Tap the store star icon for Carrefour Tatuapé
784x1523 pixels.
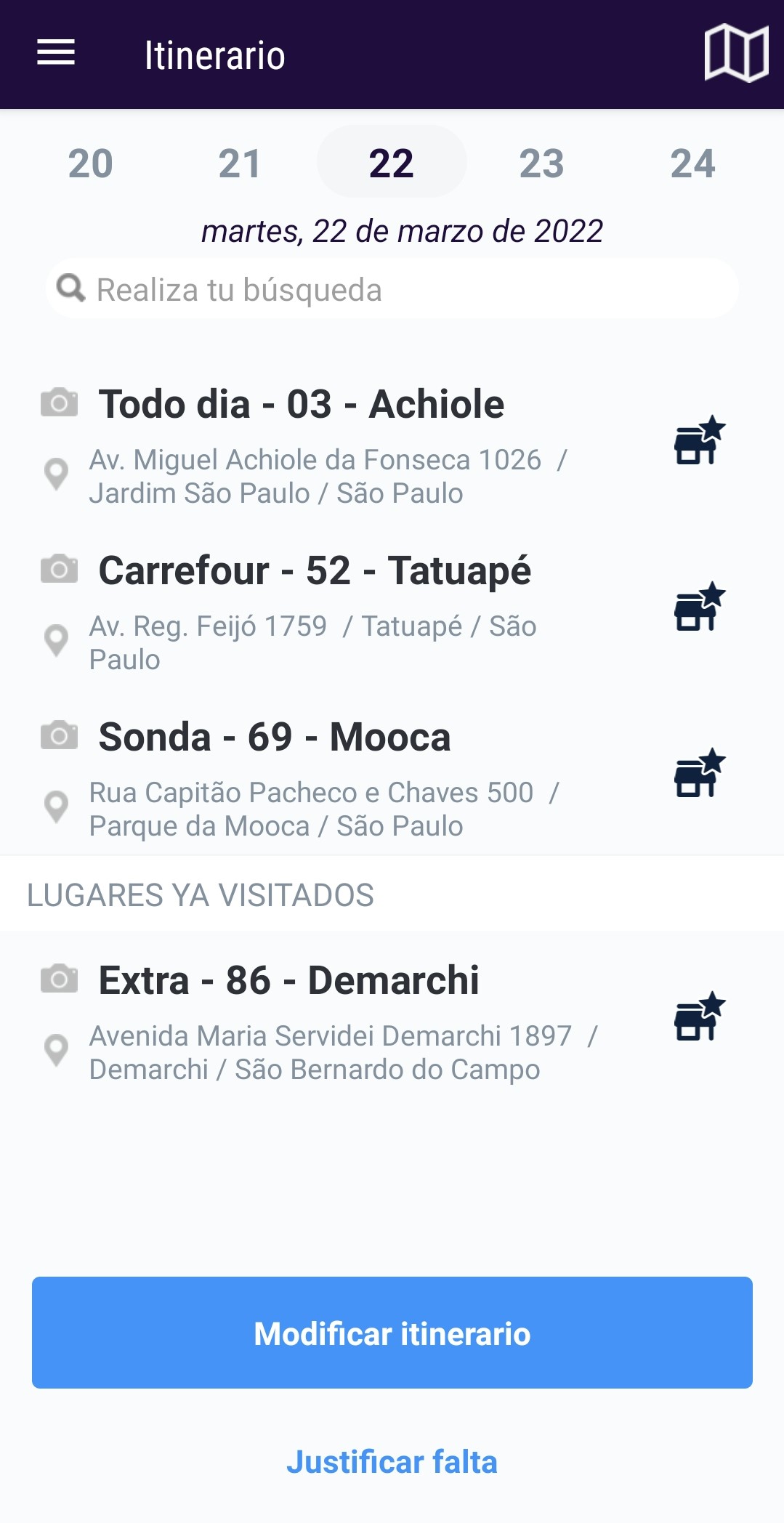click(699, 607)
